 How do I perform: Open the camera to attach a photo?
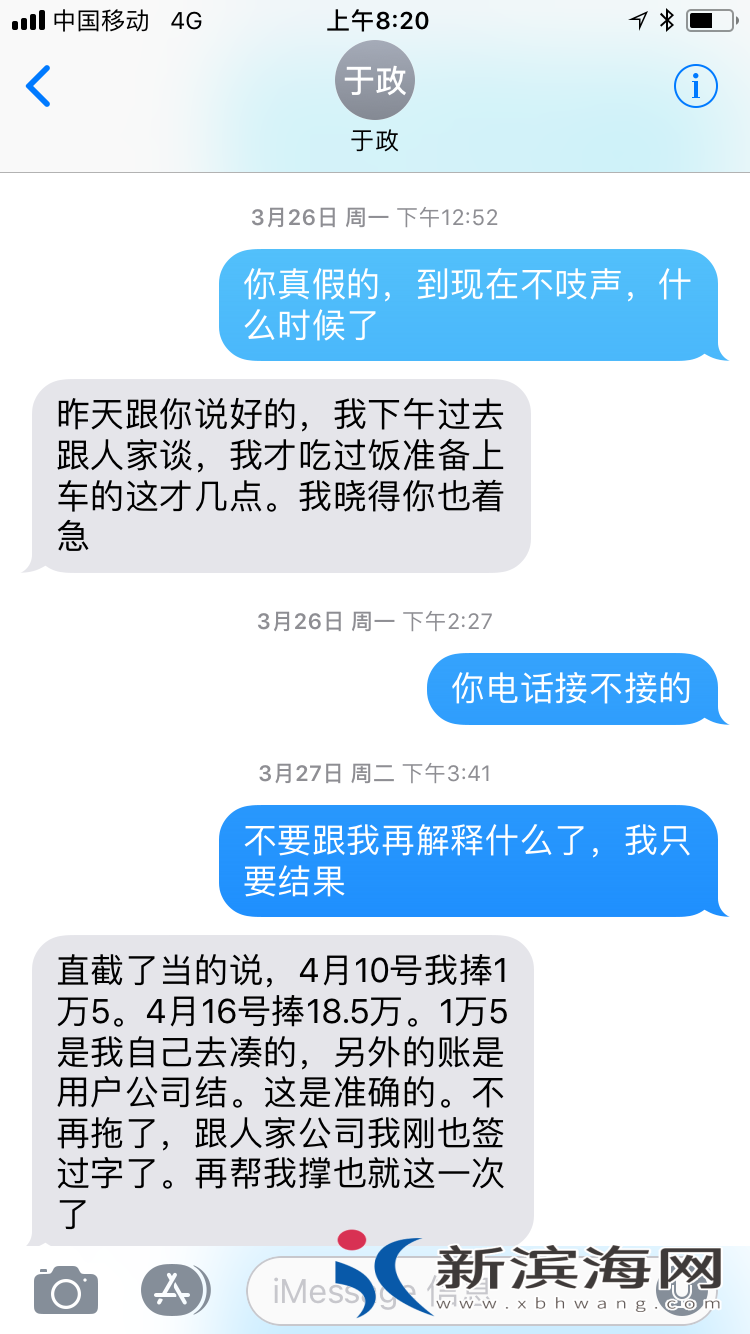coord(66,1290)
